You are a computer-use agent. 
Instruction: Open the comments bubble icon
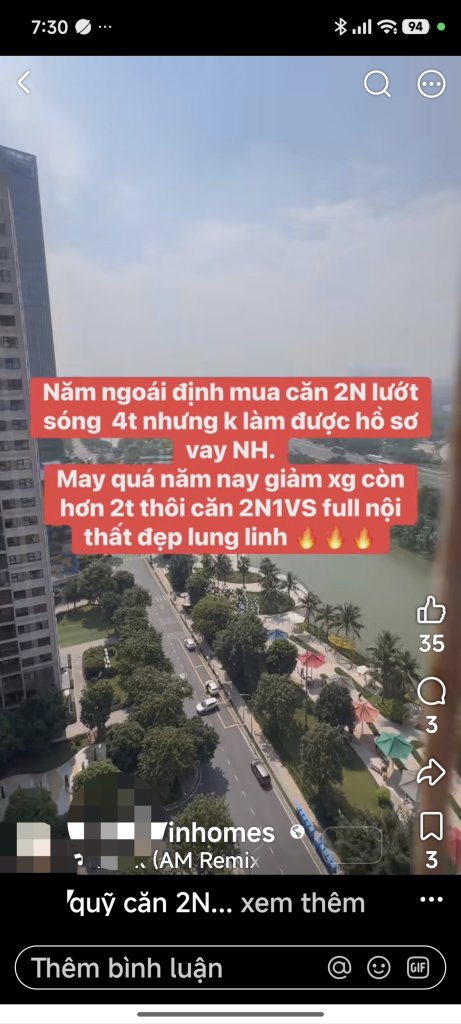click(x=432, y=692)
